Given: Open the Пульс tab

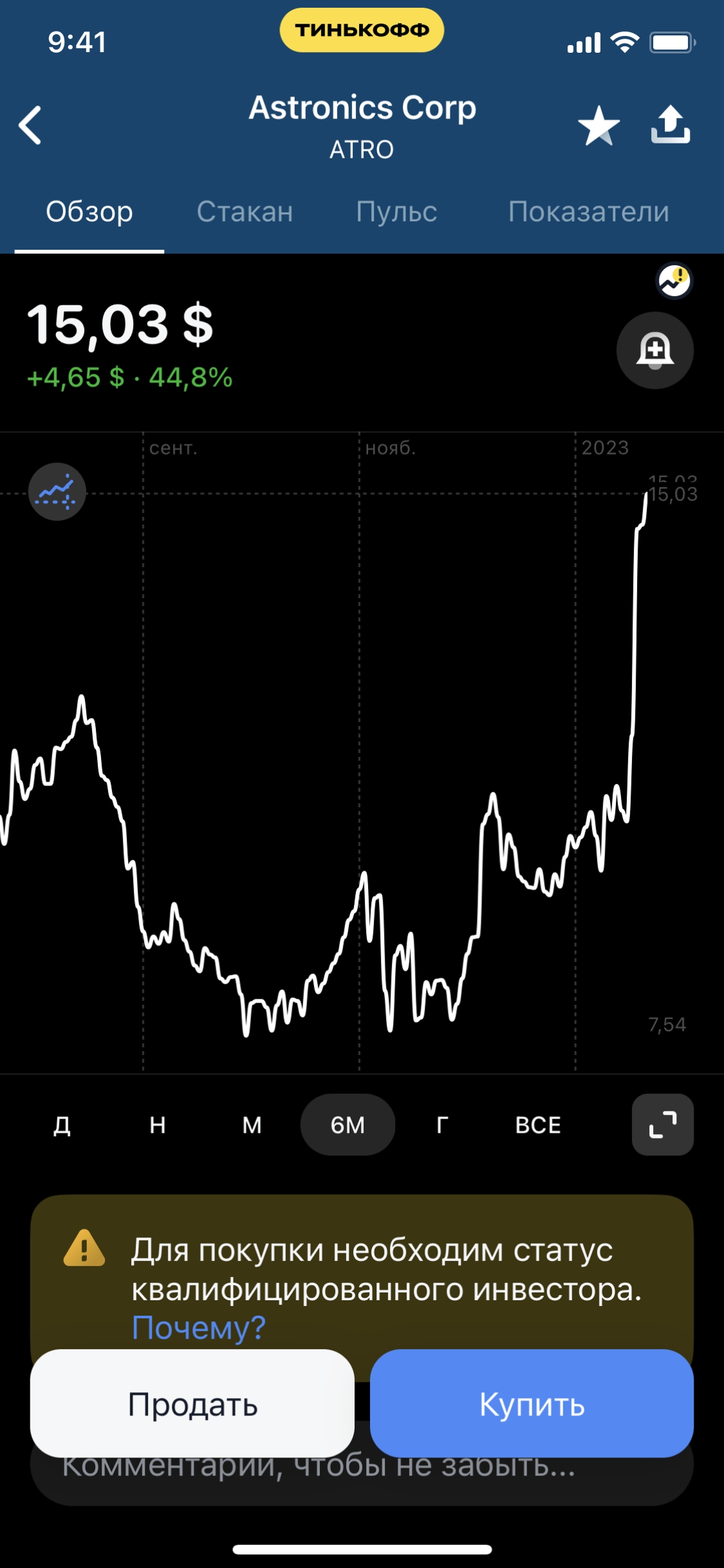Looking at the screenshot, I should tap(396, 212).
